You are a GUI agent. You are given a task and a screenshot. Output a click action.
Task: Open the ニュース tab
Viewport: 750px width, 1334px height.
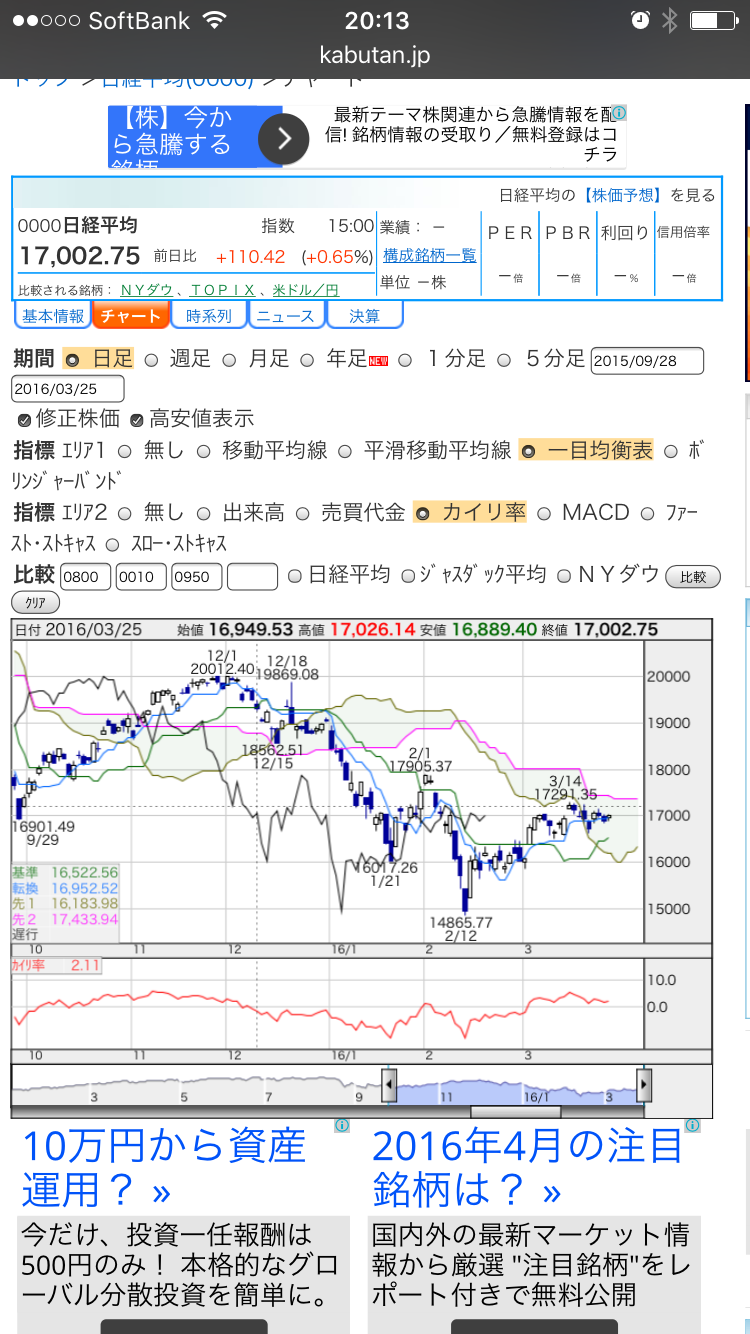pyautogui.click(x=286, y=316)
